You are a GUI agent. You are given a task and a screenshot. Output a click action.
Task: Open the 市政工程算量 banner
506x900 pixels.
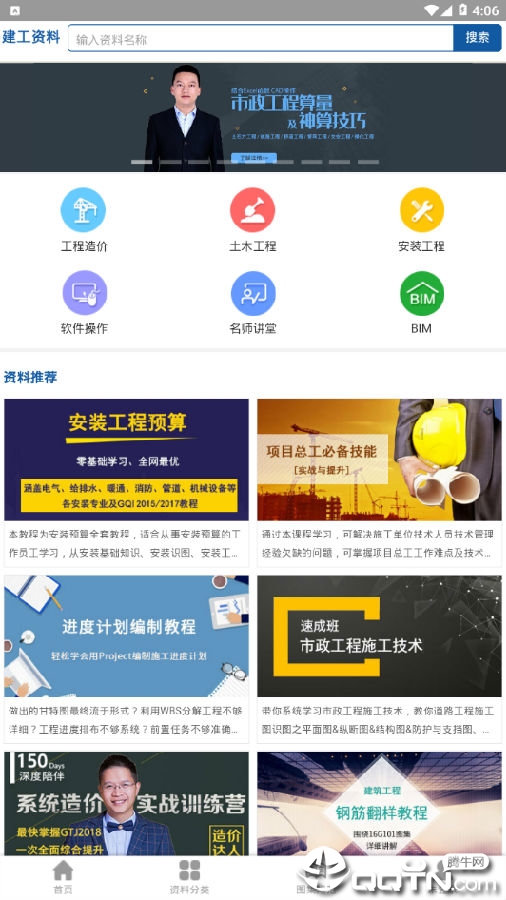click(253, 117)
